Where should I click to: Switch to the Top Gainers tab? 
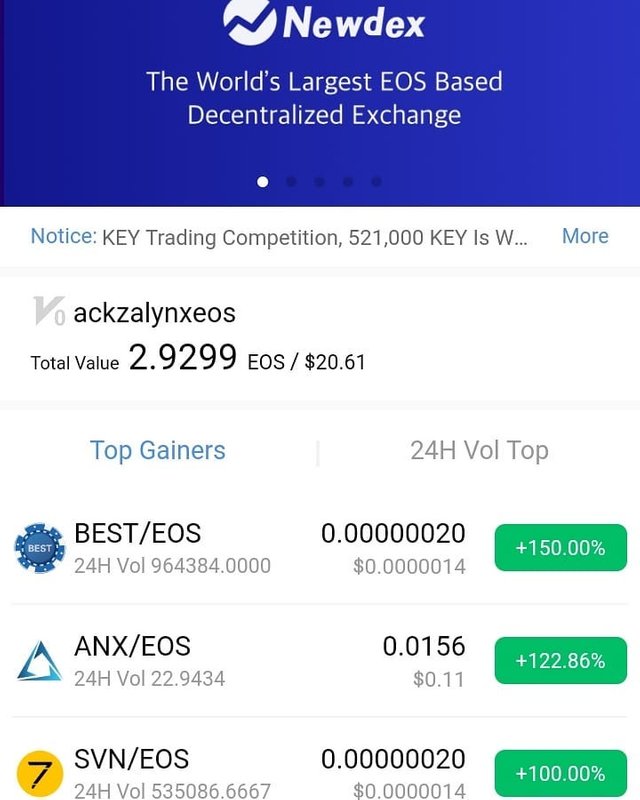click(158, 451)
